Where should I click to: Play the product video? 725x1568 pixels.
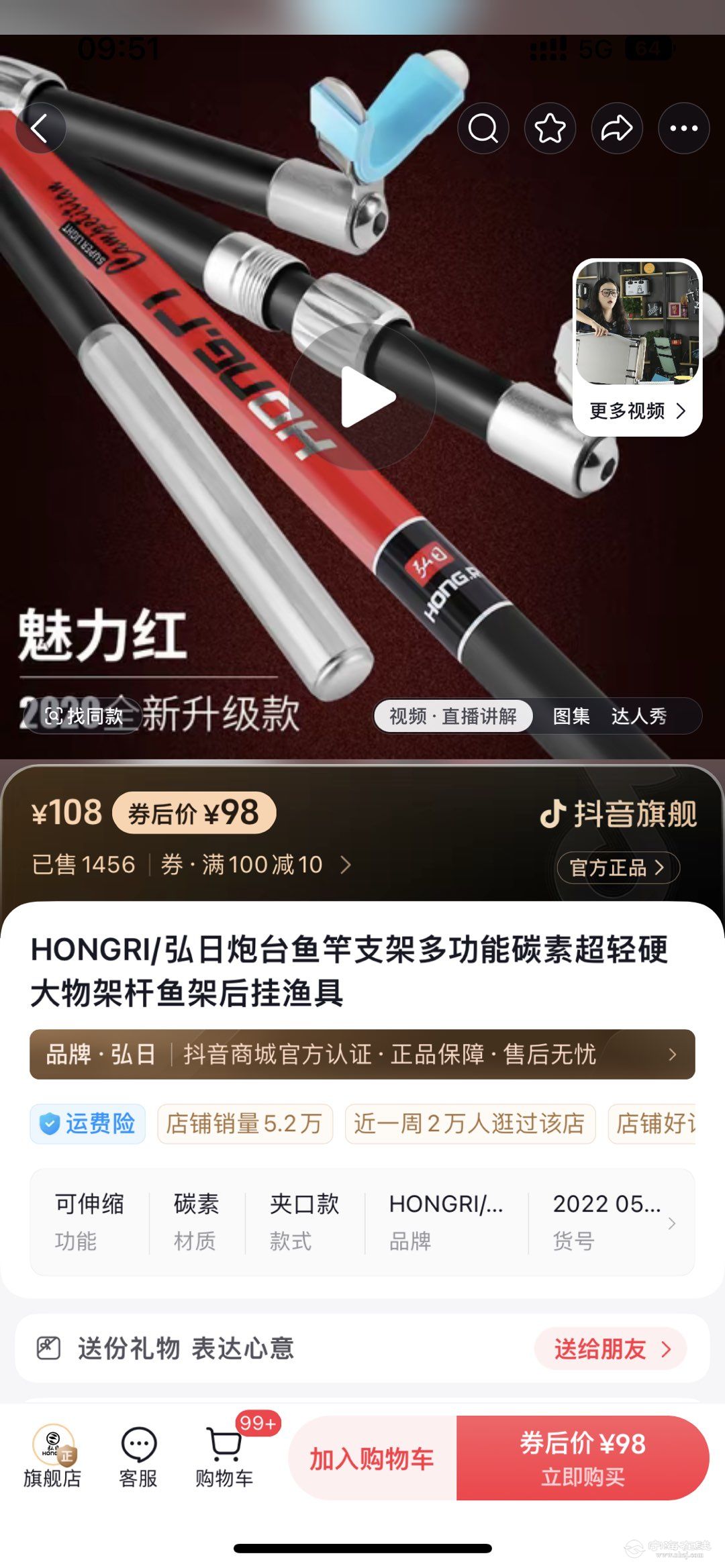coord(367,397)
